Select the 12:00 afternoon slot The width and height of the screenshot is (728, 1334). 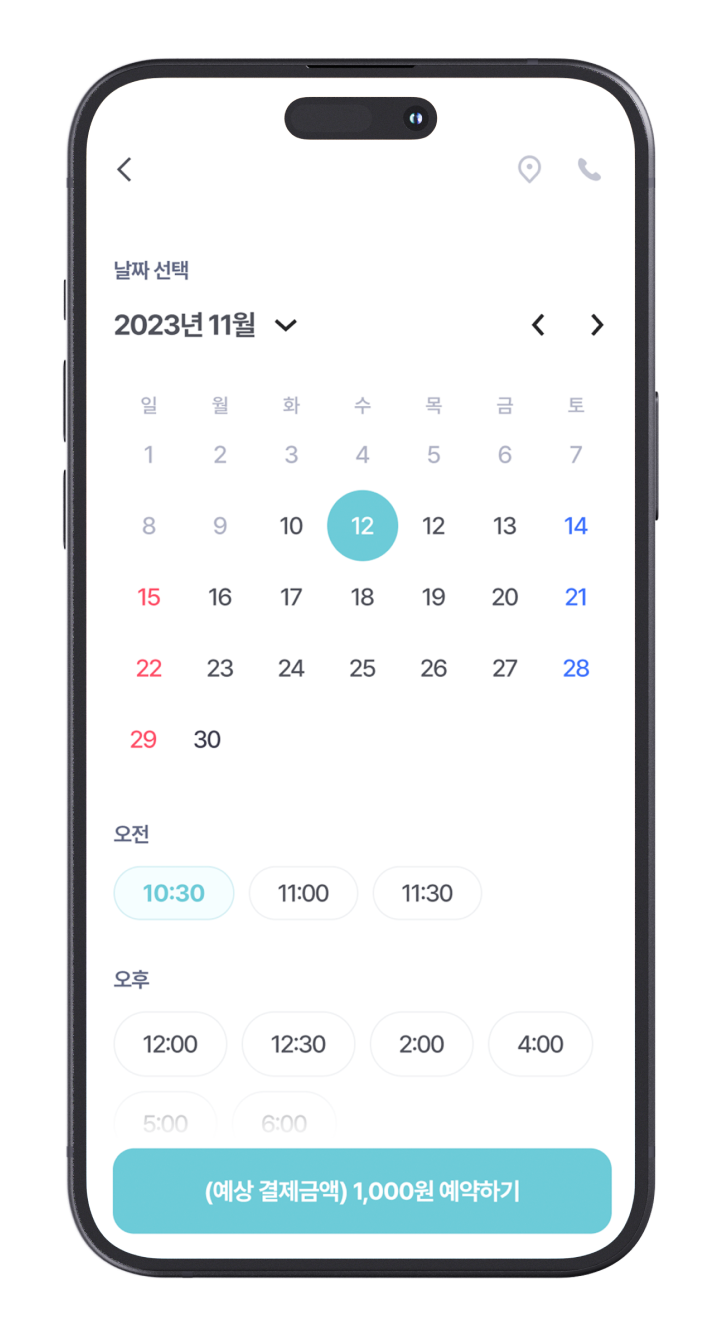[170, 1044]
